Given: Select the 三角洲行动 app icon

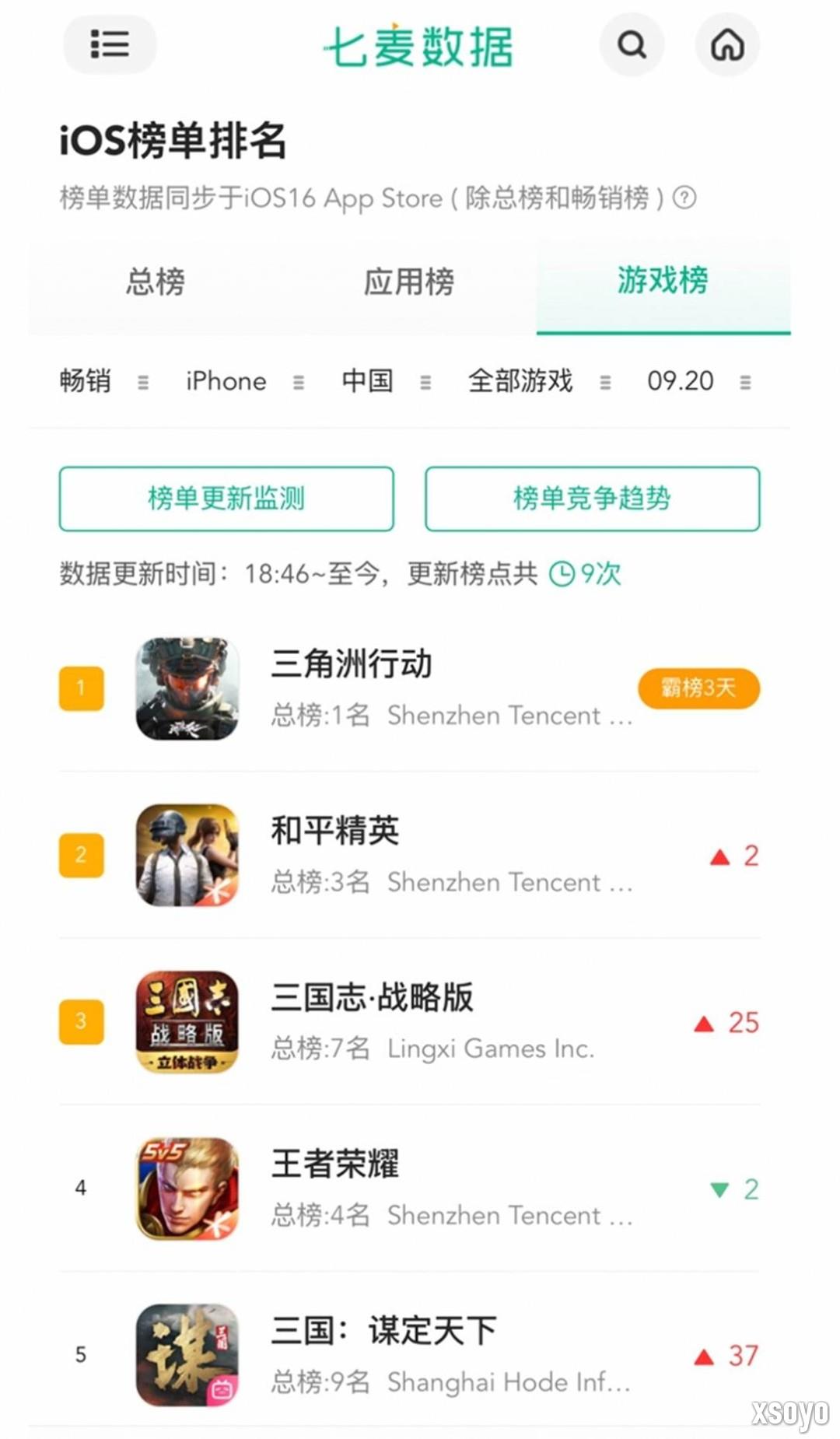Looking at the screenshot, I should [187, 688].
